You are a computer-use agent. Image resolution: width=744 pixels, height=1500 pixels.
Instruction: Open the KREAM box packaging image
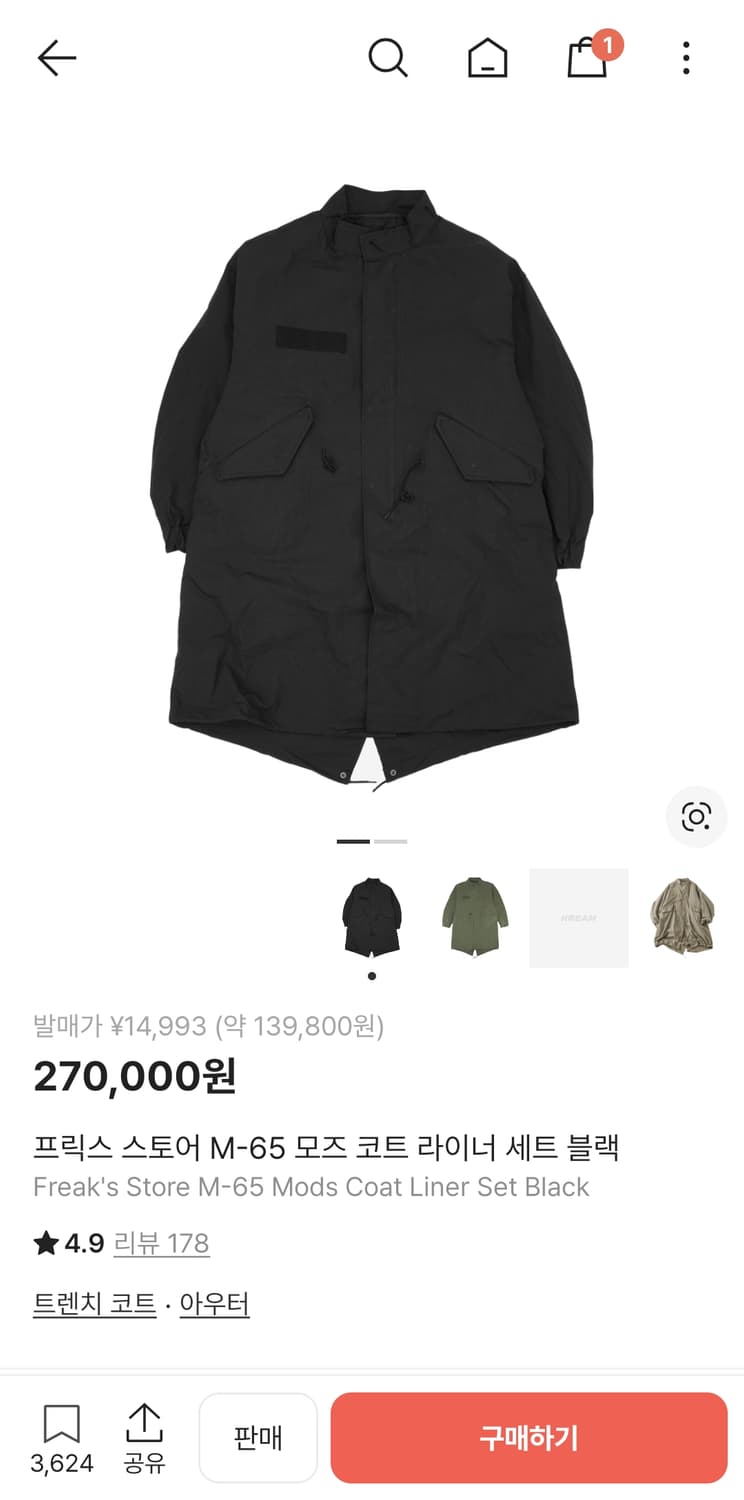578,917
